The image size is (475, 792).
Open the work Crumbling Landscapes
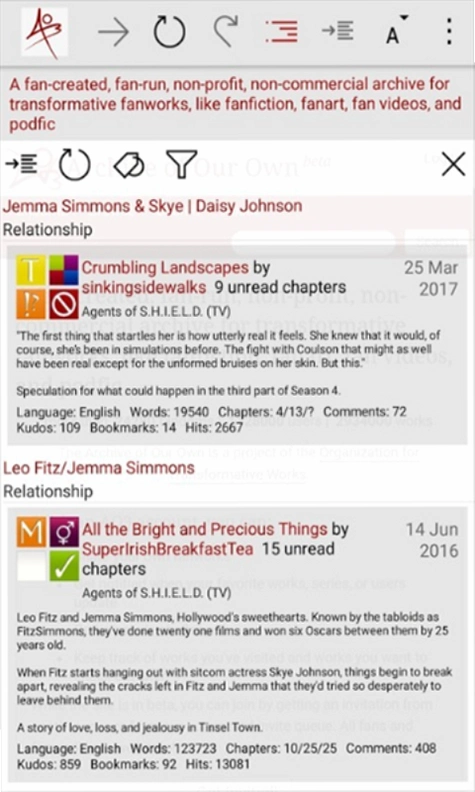pyautogui.click(x=165, y=267)
